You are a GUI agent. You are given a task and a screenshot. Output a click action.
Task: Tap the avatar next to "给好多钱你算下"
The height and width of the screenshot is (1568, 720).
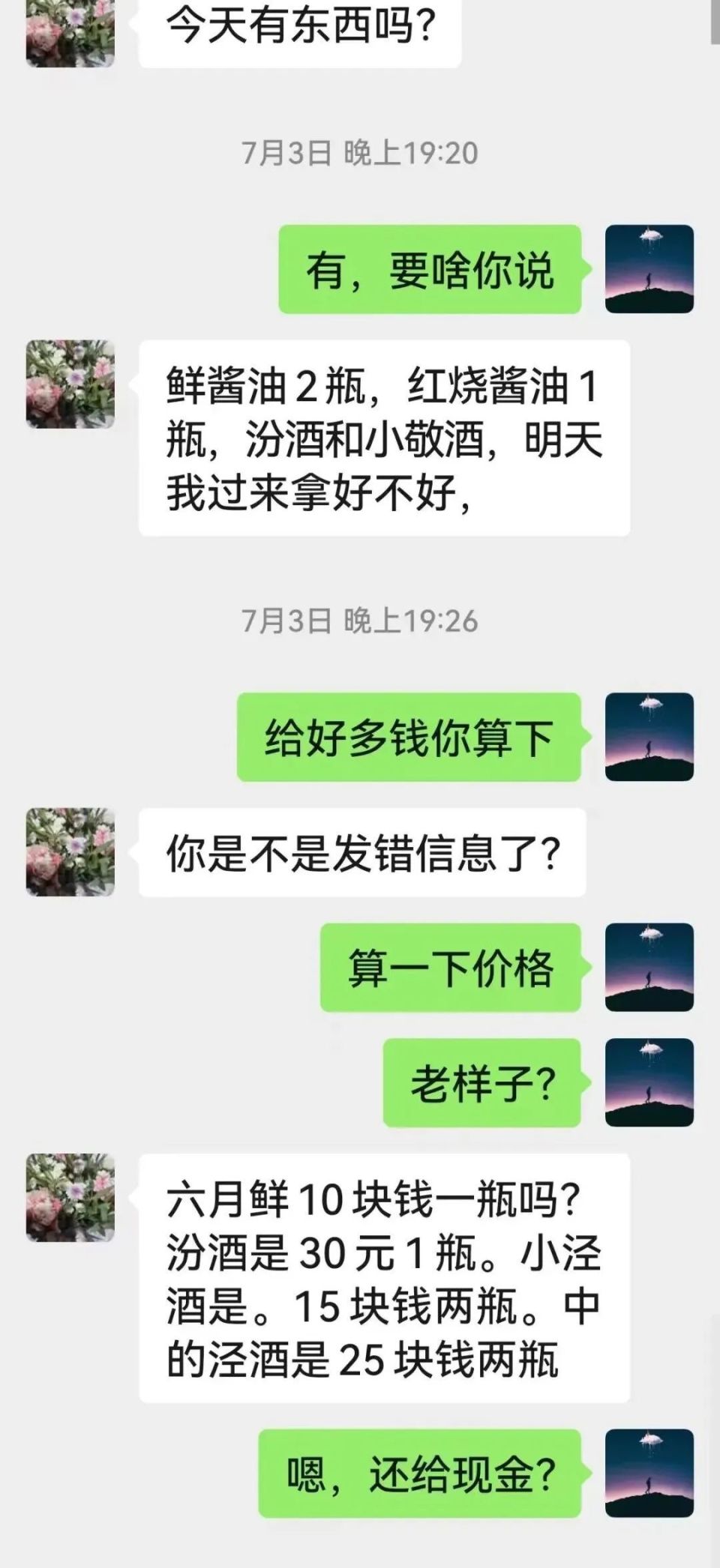pos(649,737)
